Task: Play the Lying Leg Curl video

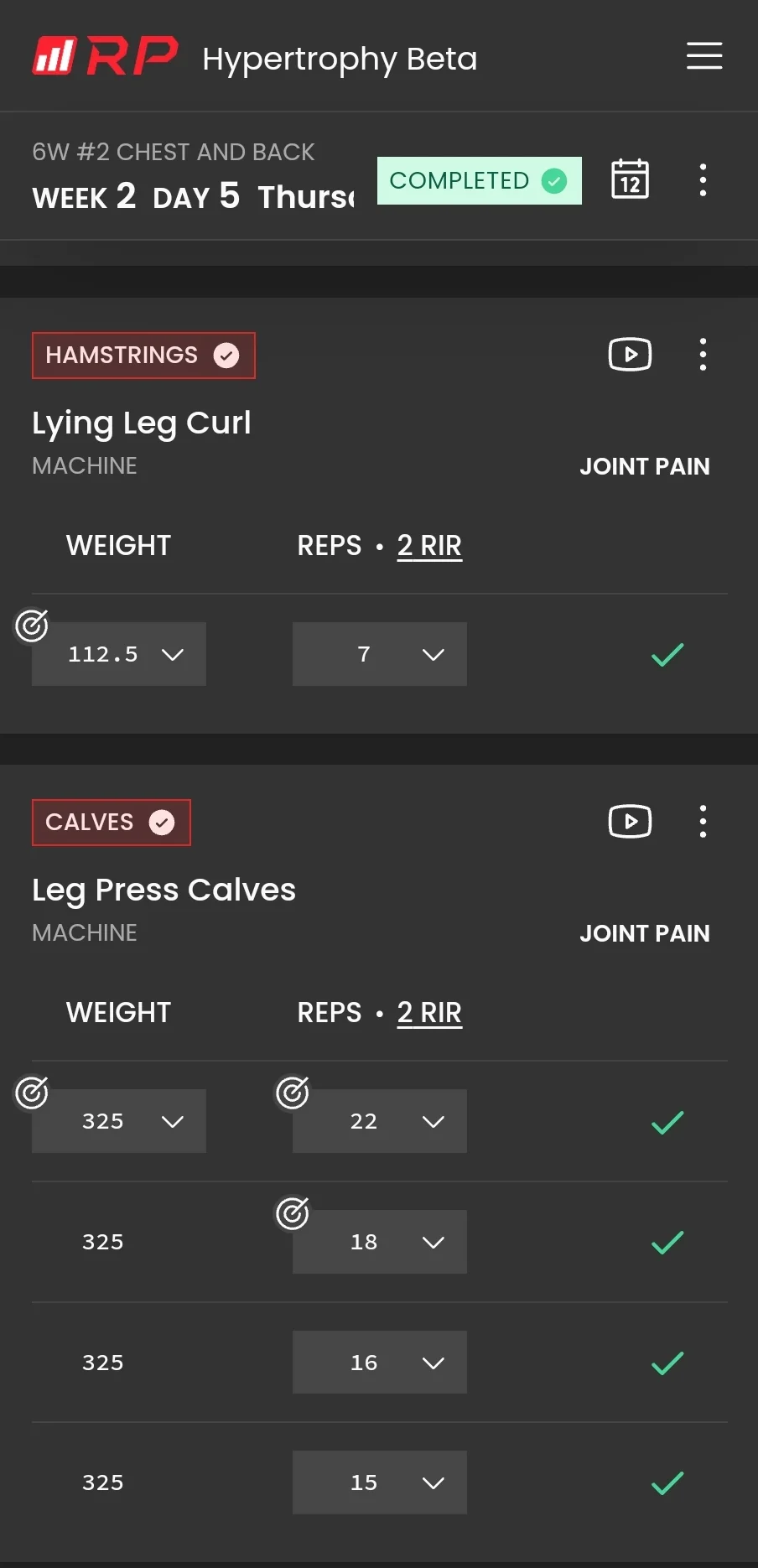Action: pos(630,354)
